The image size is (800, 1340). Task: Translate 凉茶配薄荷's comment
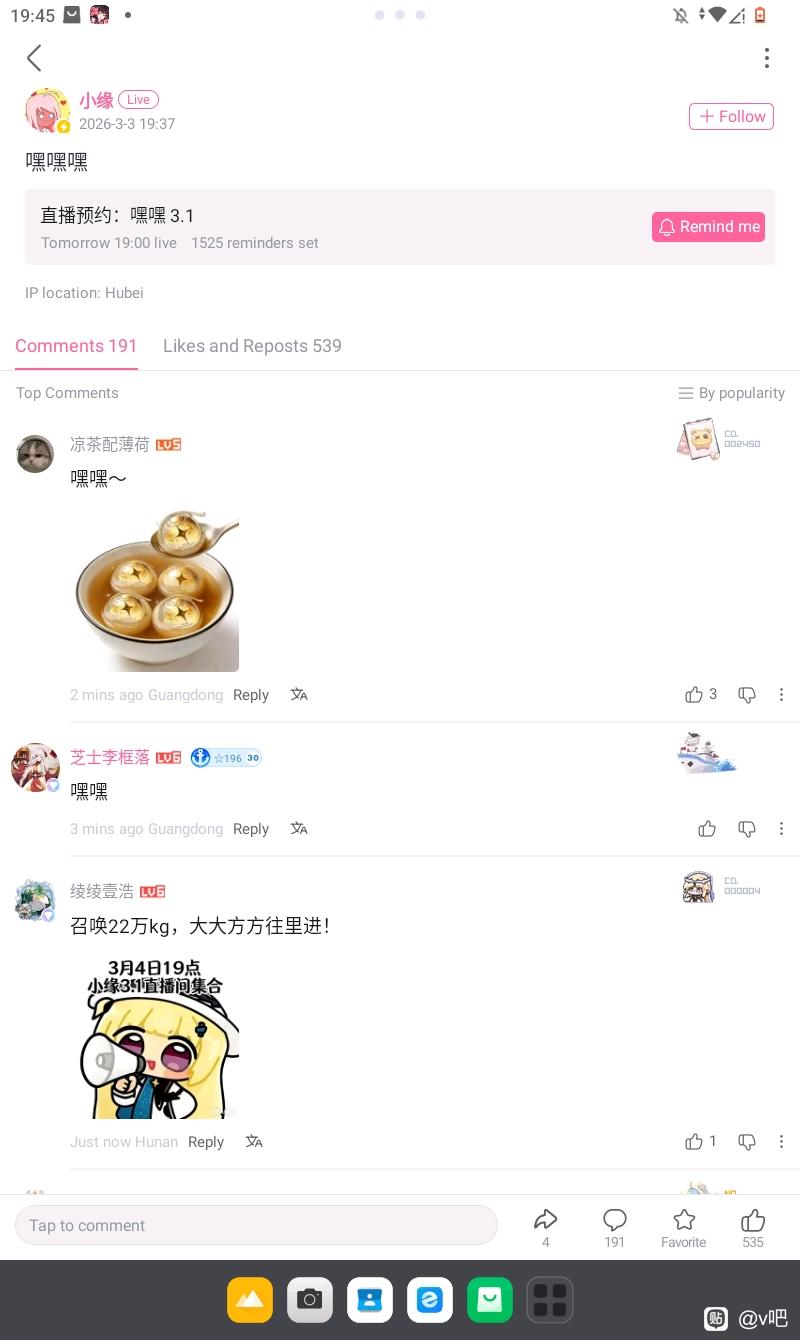click(299, 694)
